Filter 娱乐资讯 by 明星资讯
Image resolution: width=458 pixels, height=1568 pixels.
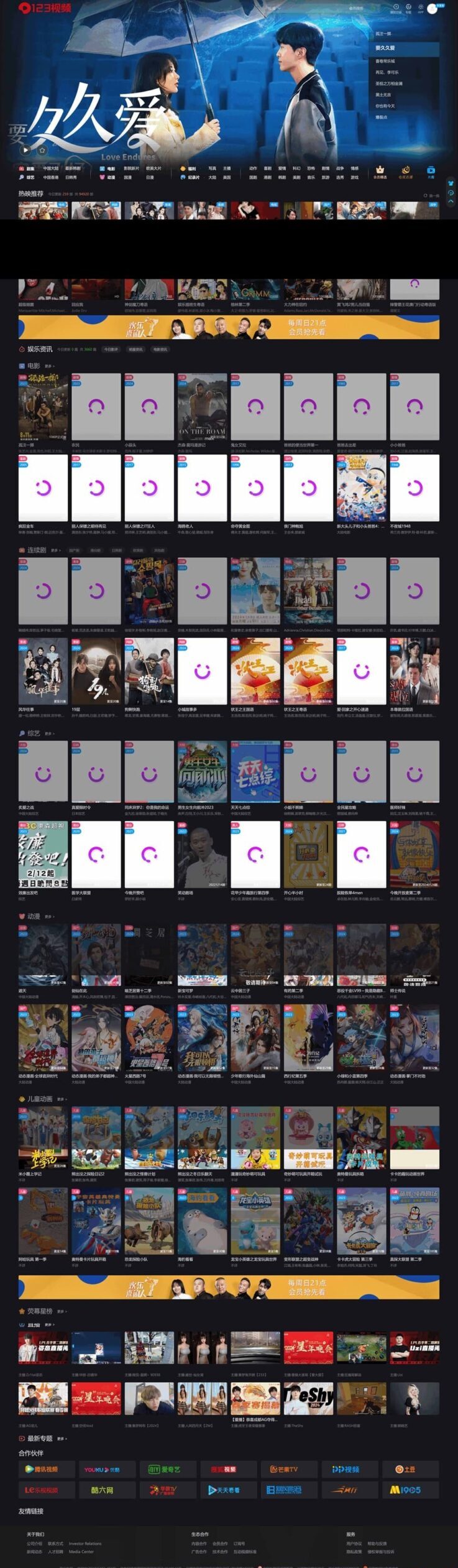coord(135,350)
